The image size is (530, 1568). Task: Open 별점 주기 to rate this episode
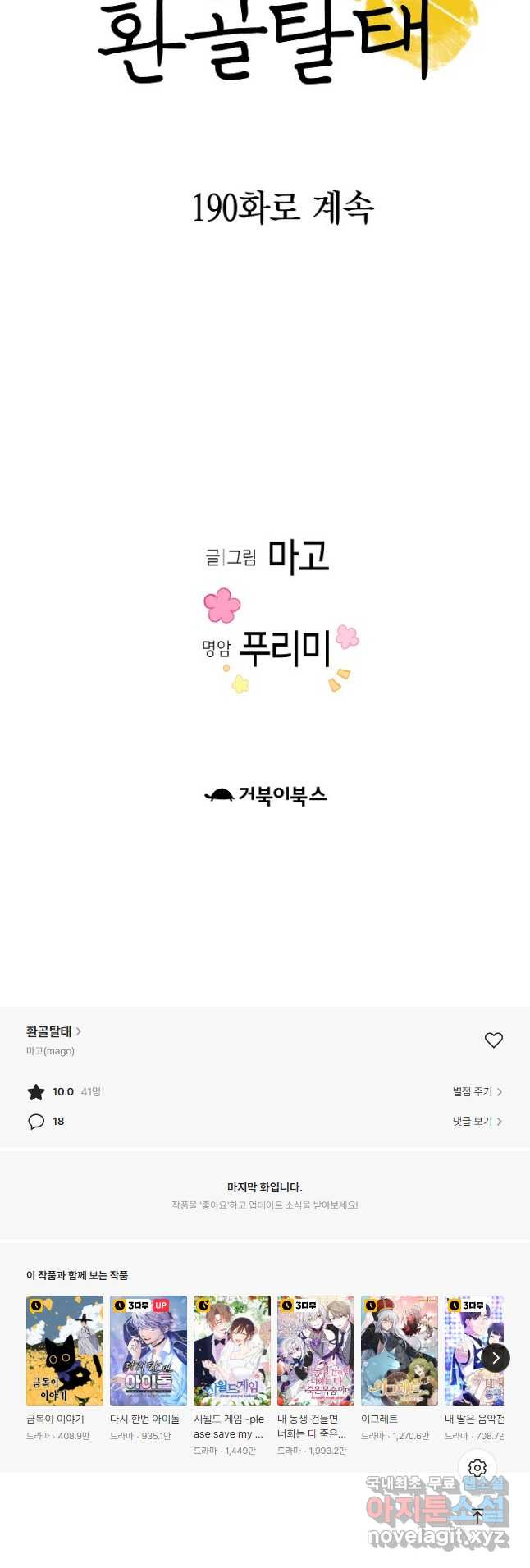click(x=477, y=1091)
